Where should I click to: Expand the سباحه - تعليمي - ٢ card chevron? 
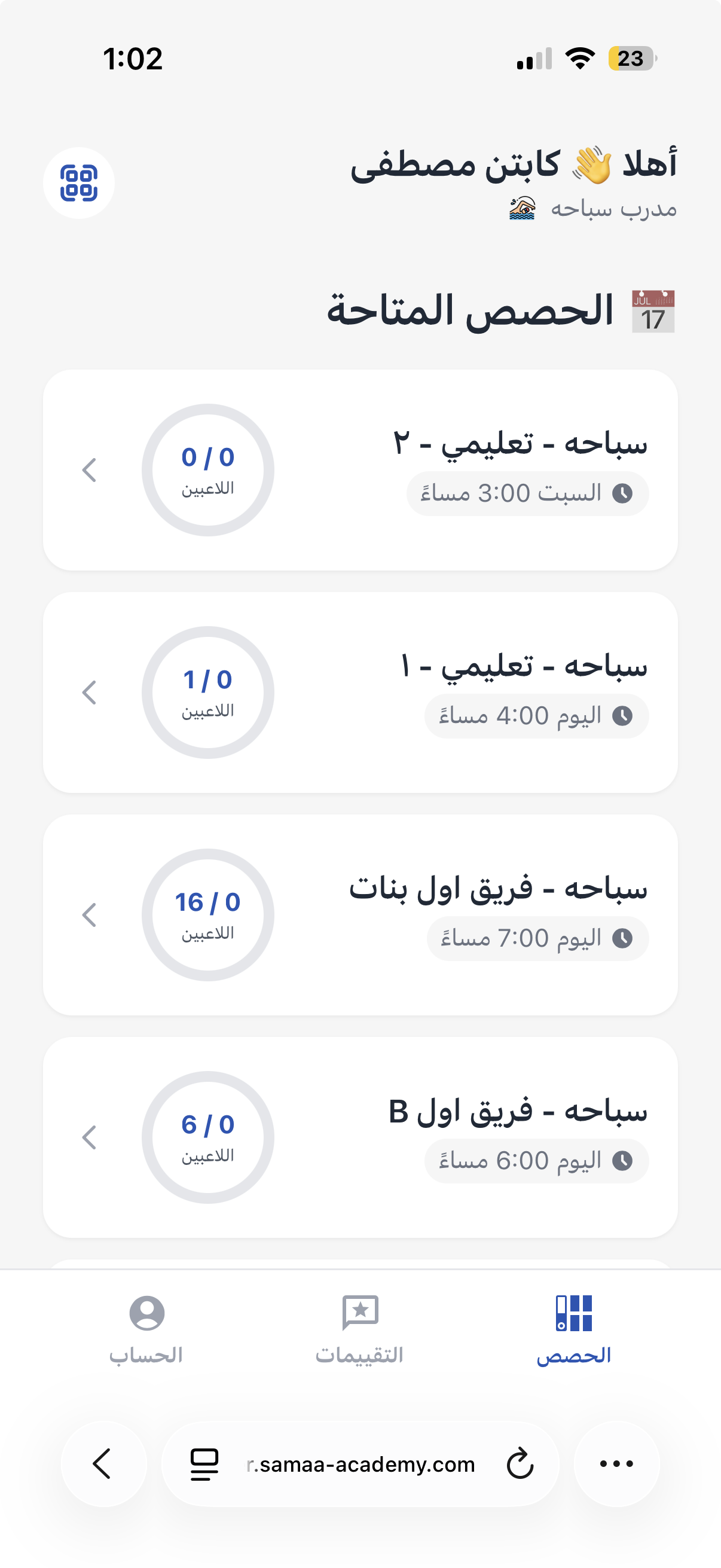point(90,469)
